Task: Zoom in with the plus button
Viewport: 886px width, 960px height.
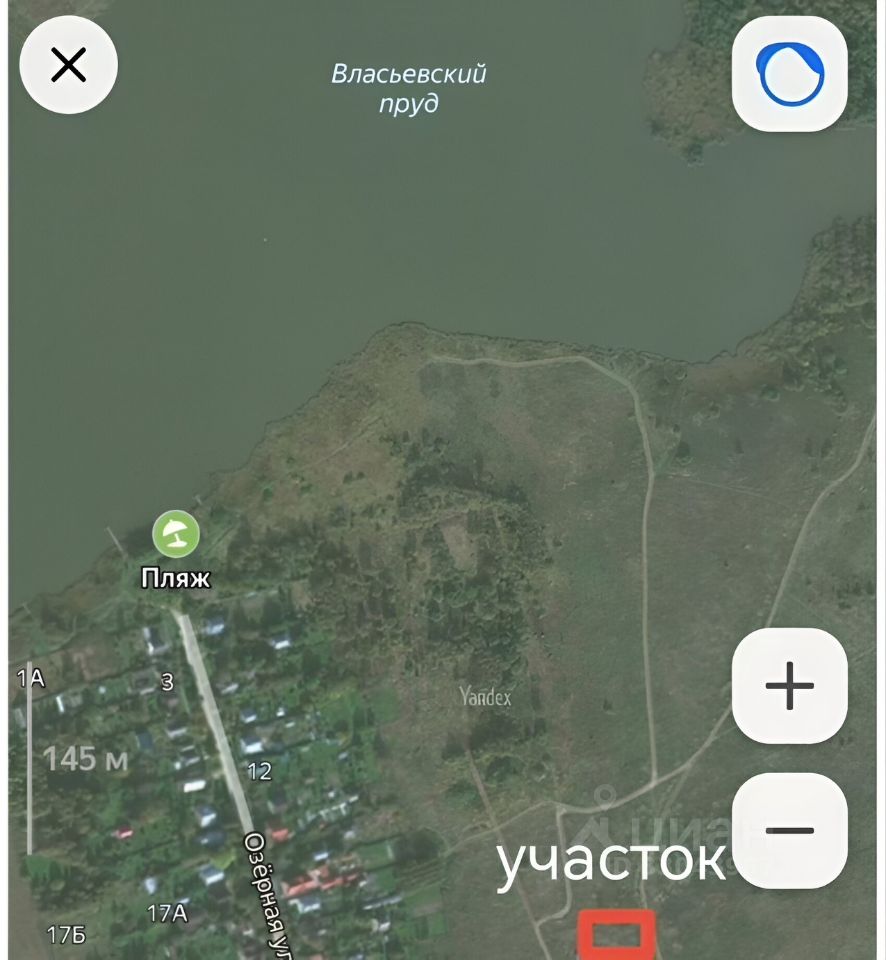Action: (790, 686)
